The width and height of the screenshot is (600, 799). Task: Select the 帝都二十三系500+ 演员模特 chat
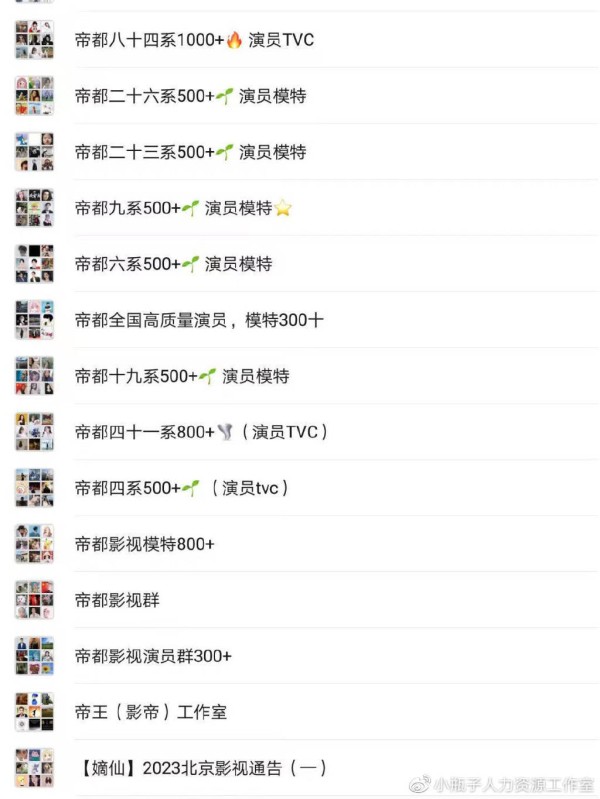[190, 152]
